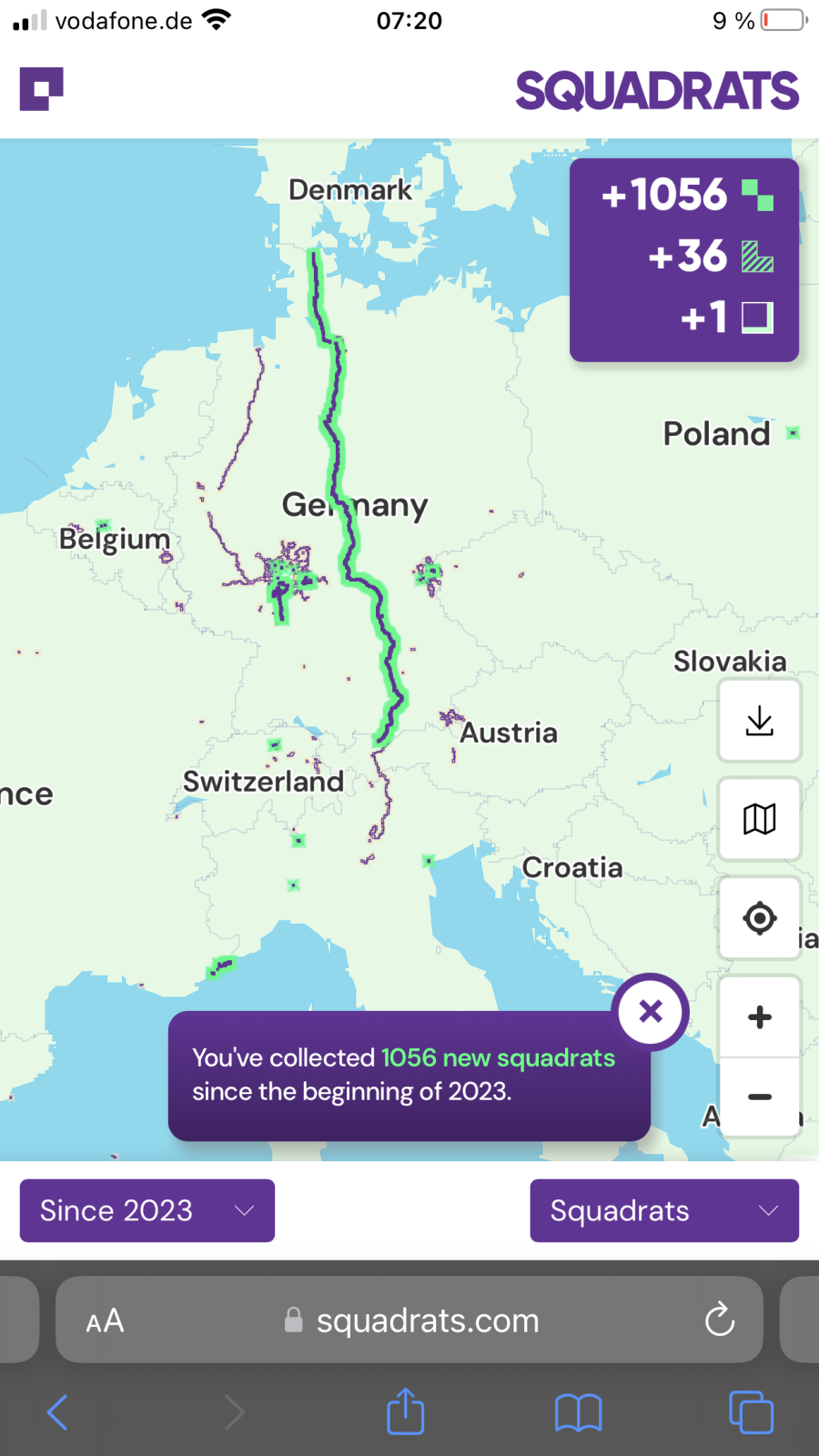Viewport: 819px width, 1456px height.
Task: Go back to the previous page
Action: point(56,1412)
